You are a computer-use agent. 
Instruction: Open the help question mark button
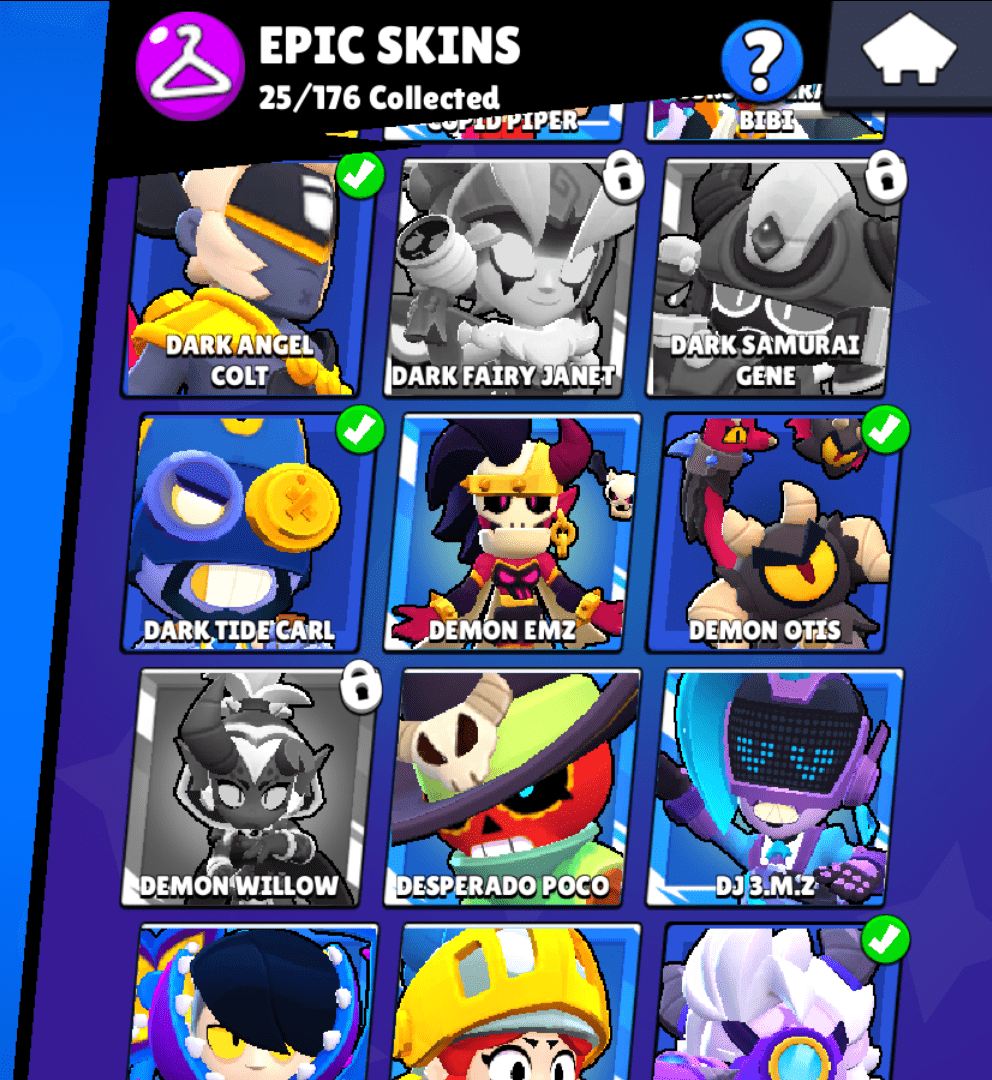(x=762, y=61)
